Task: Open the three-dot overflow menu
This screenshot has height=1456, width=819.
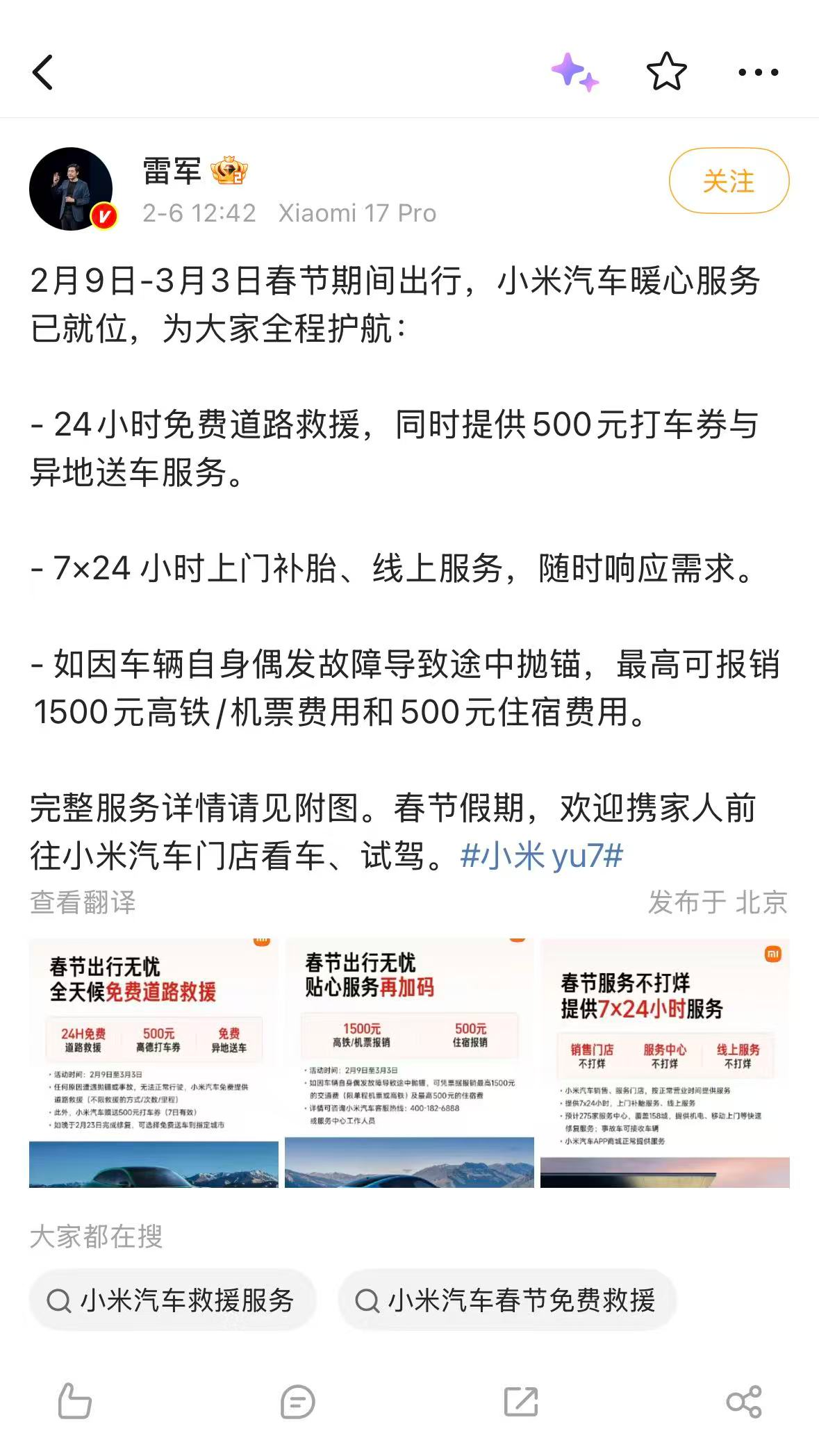Action: coord(758,72)
